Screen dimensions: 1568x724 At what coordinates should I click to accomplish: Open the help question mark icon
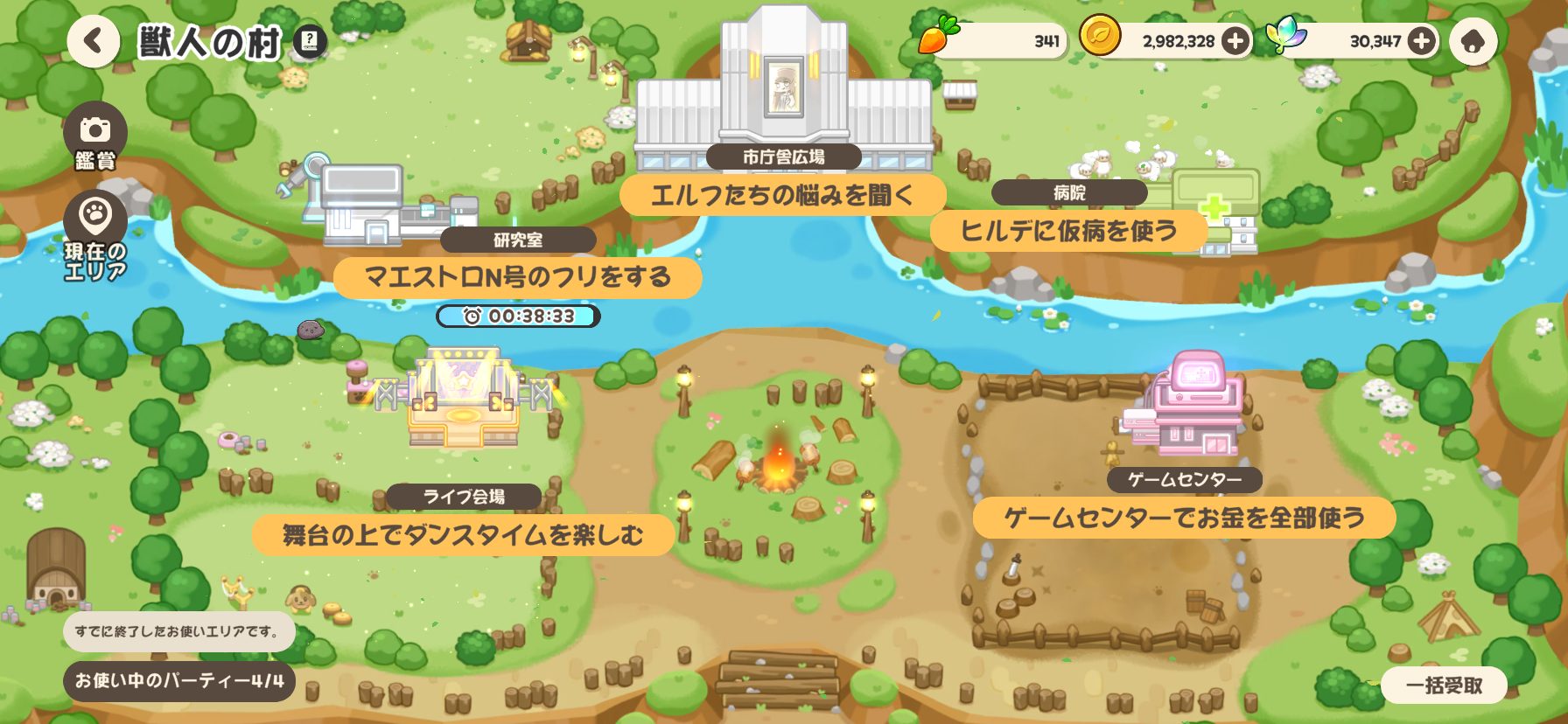pos(309,41)
